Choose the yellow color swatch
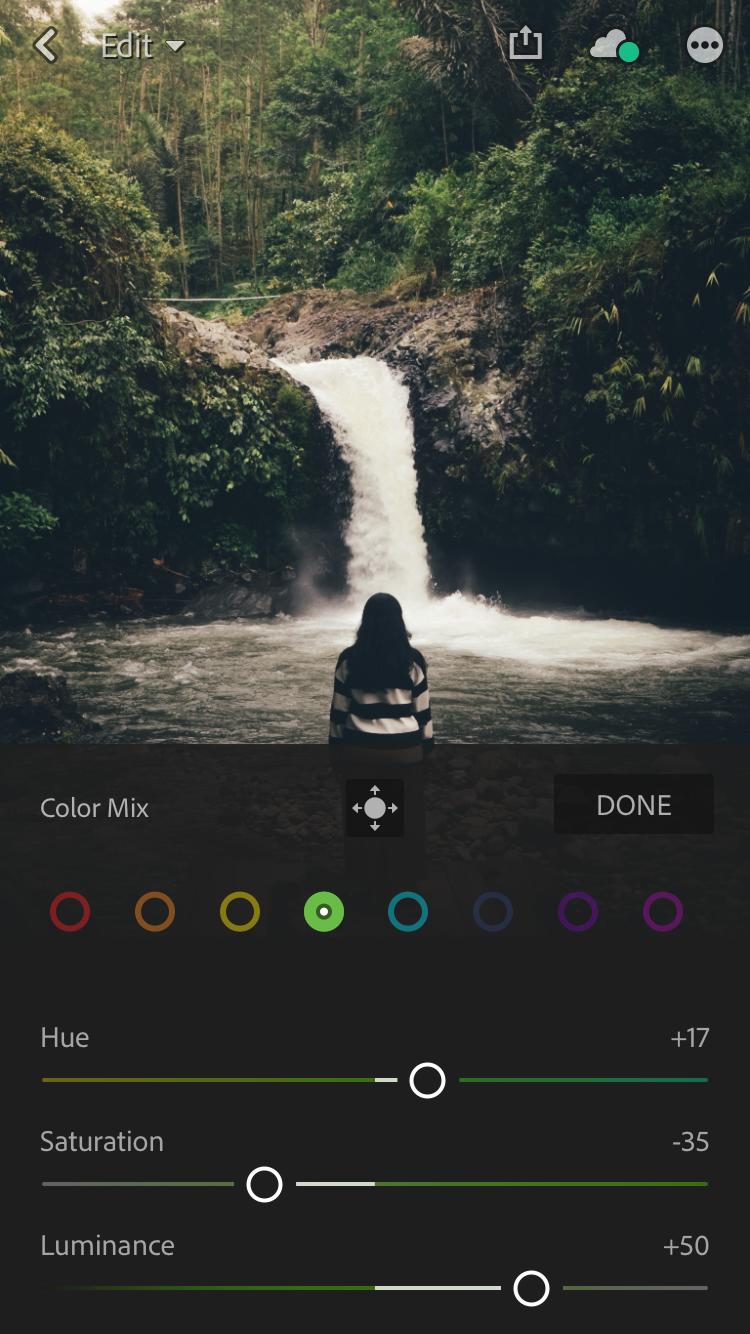This screenshot has height=1334, width=750. [240, 912]
